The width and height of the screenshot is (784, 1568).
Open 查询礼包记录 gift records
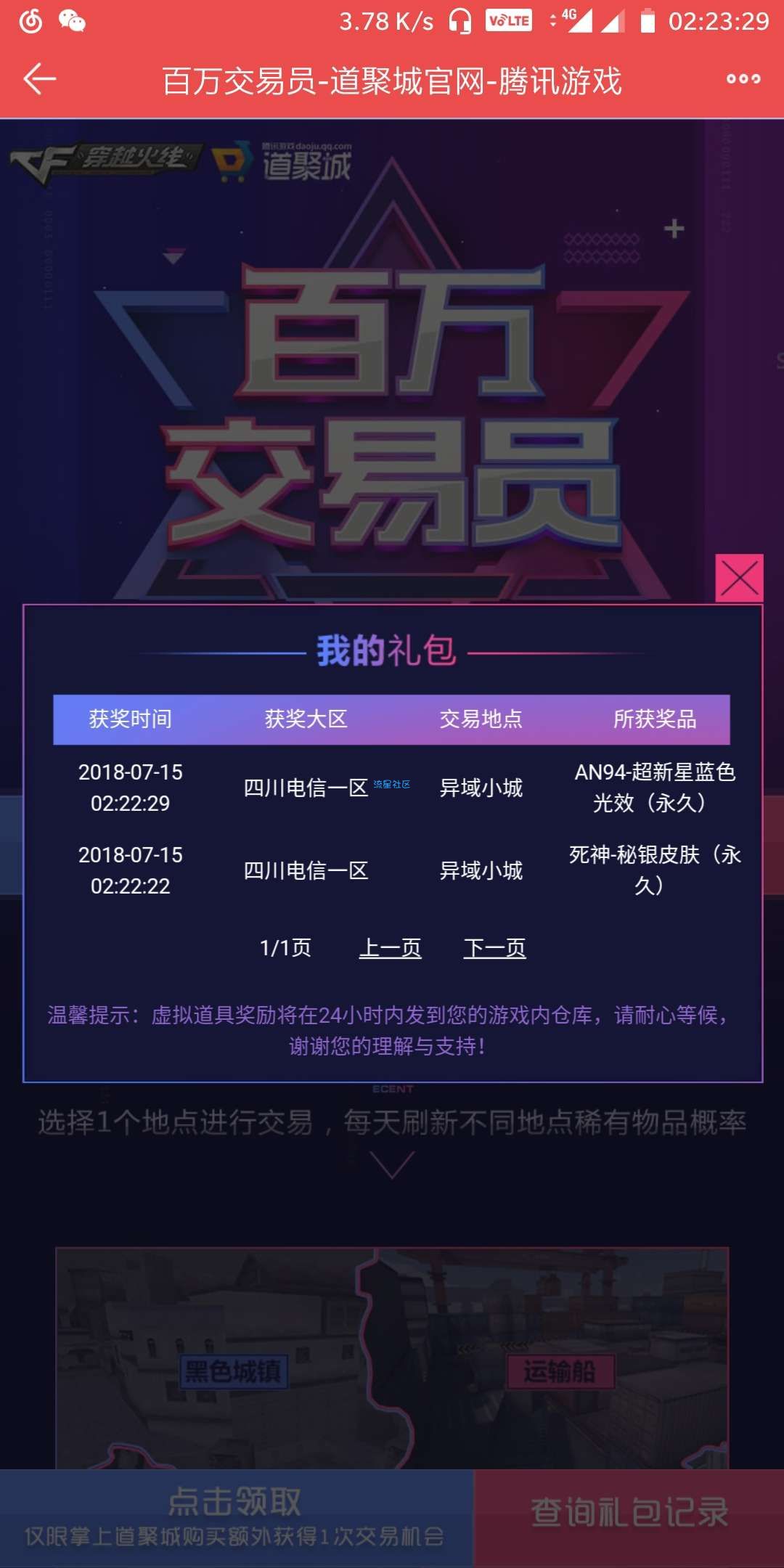tap(629, 1517)
